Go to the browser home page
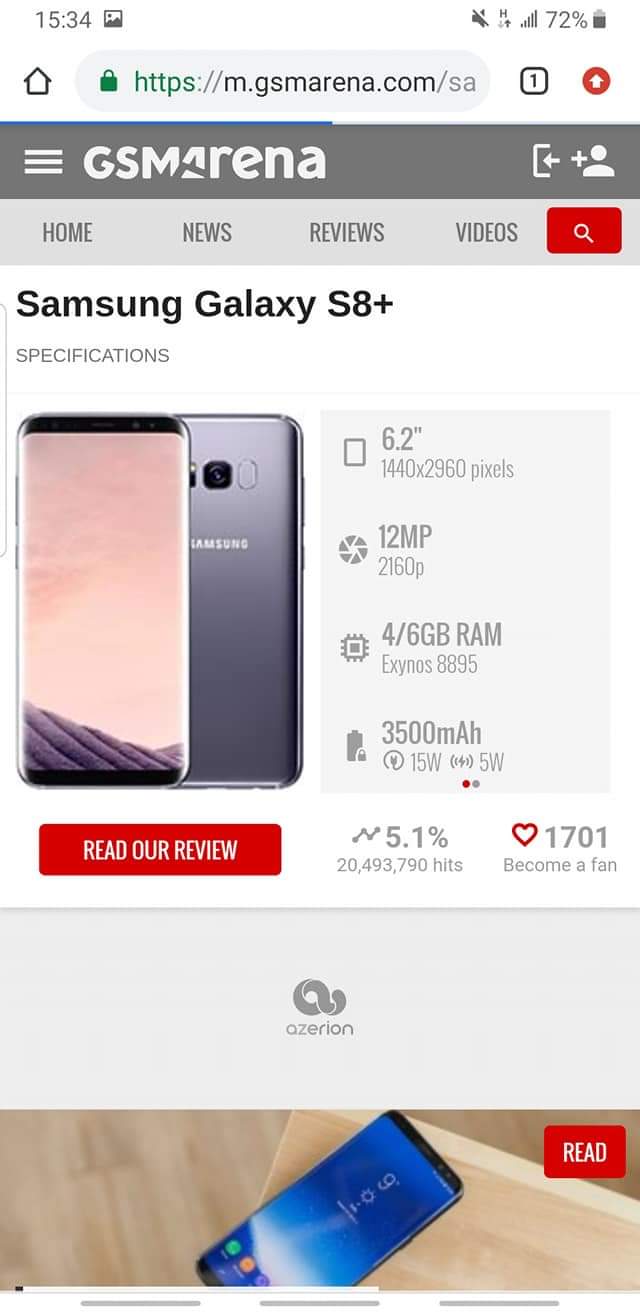 tap(37, 81)
